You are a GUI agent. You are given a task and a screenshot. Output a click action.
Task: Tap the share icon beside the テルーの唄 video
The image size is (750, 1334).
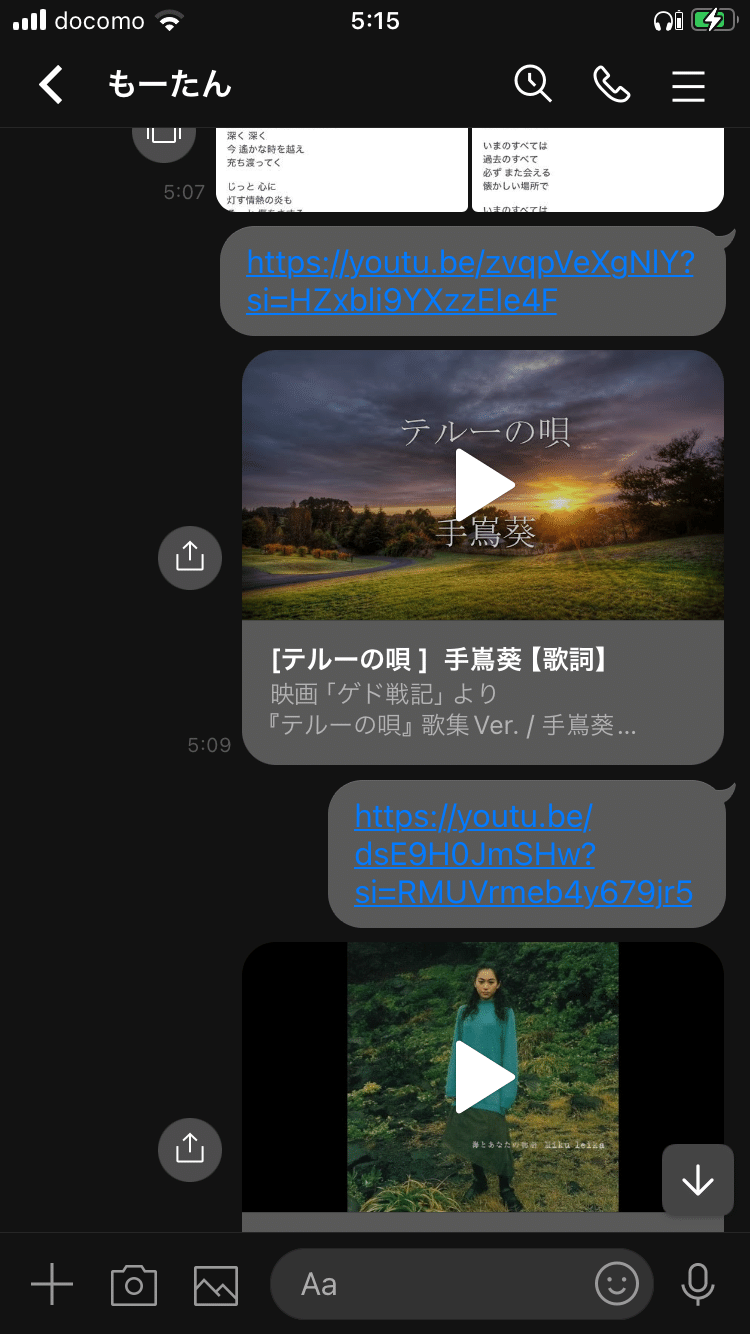tap(189, 557)
